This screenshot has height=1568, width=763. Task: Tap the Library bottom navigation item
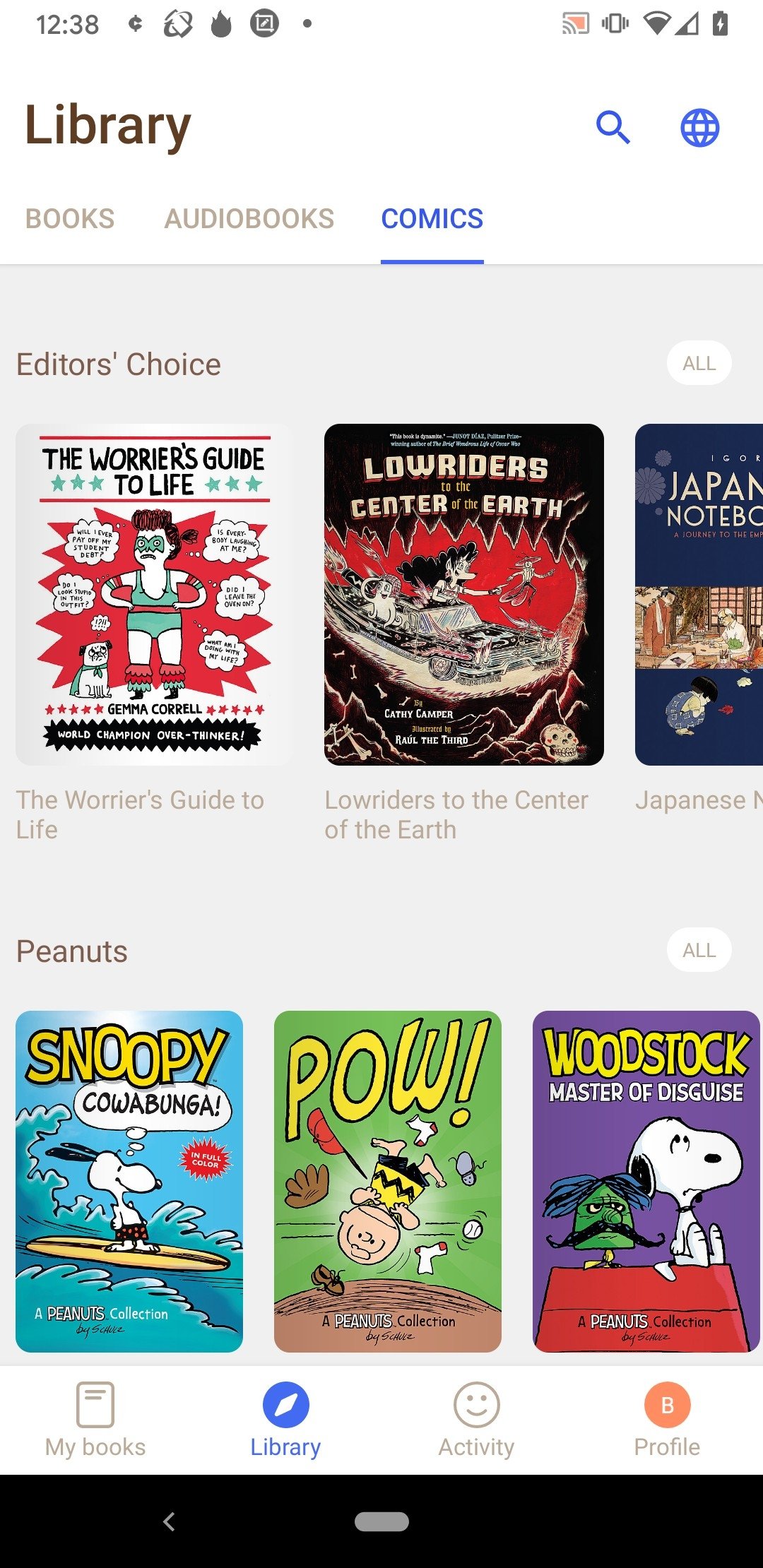pos(285,1420)
